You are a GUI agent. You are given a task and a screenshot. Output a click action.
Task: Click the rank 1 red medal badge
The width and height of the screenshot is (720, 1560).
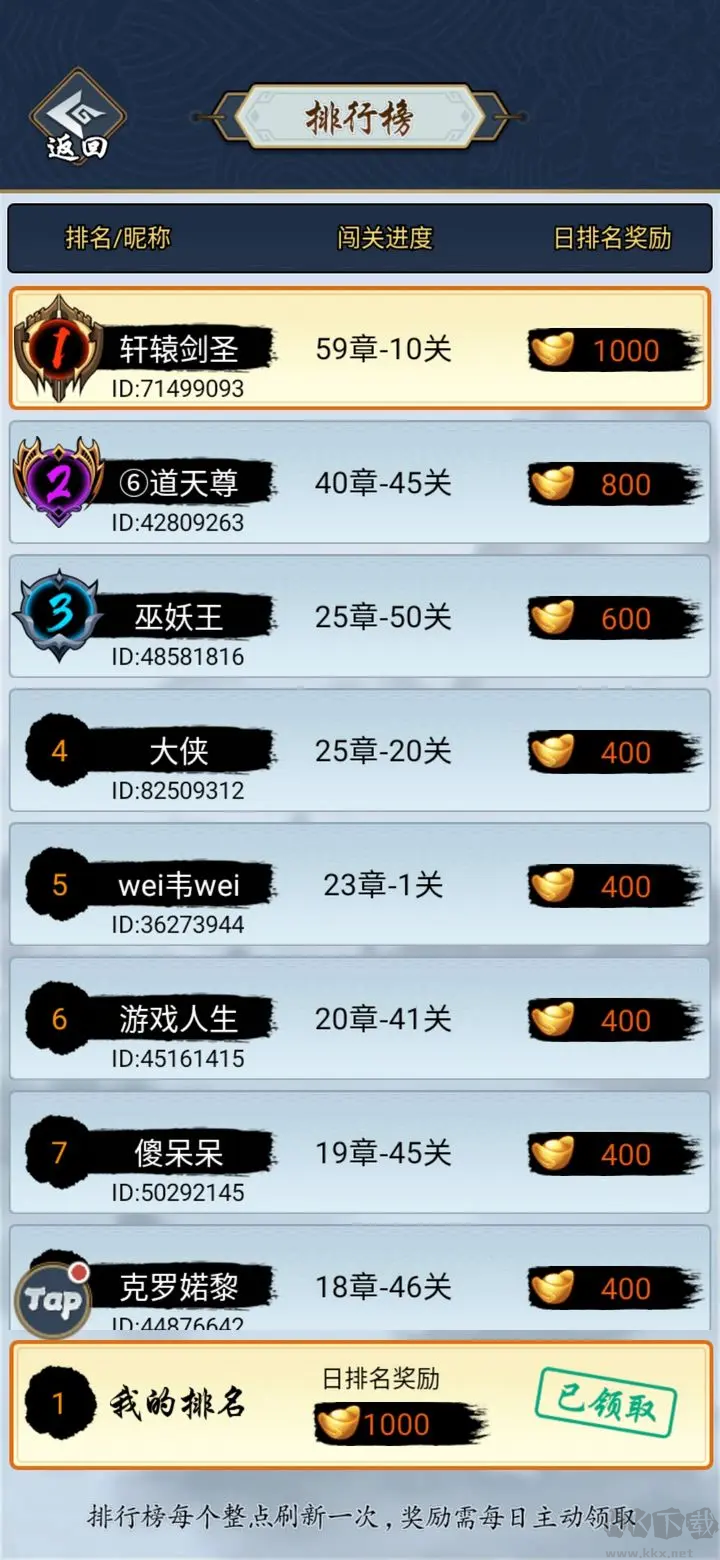(57, 348)
